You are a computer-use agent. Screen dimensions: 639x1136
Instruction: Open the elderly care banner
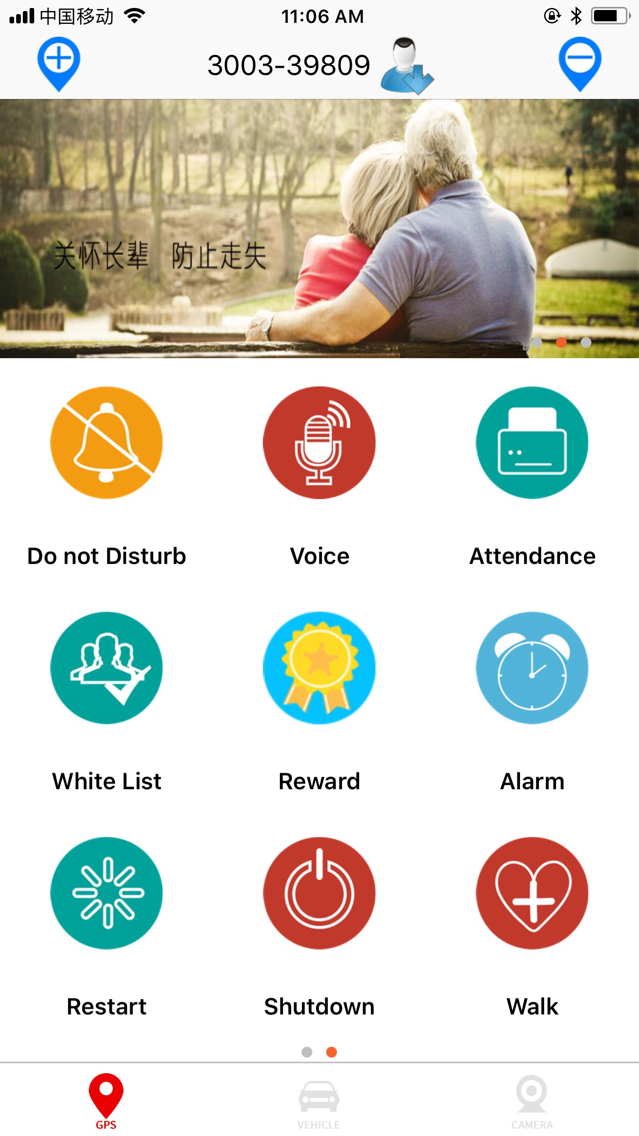(319, 228)
